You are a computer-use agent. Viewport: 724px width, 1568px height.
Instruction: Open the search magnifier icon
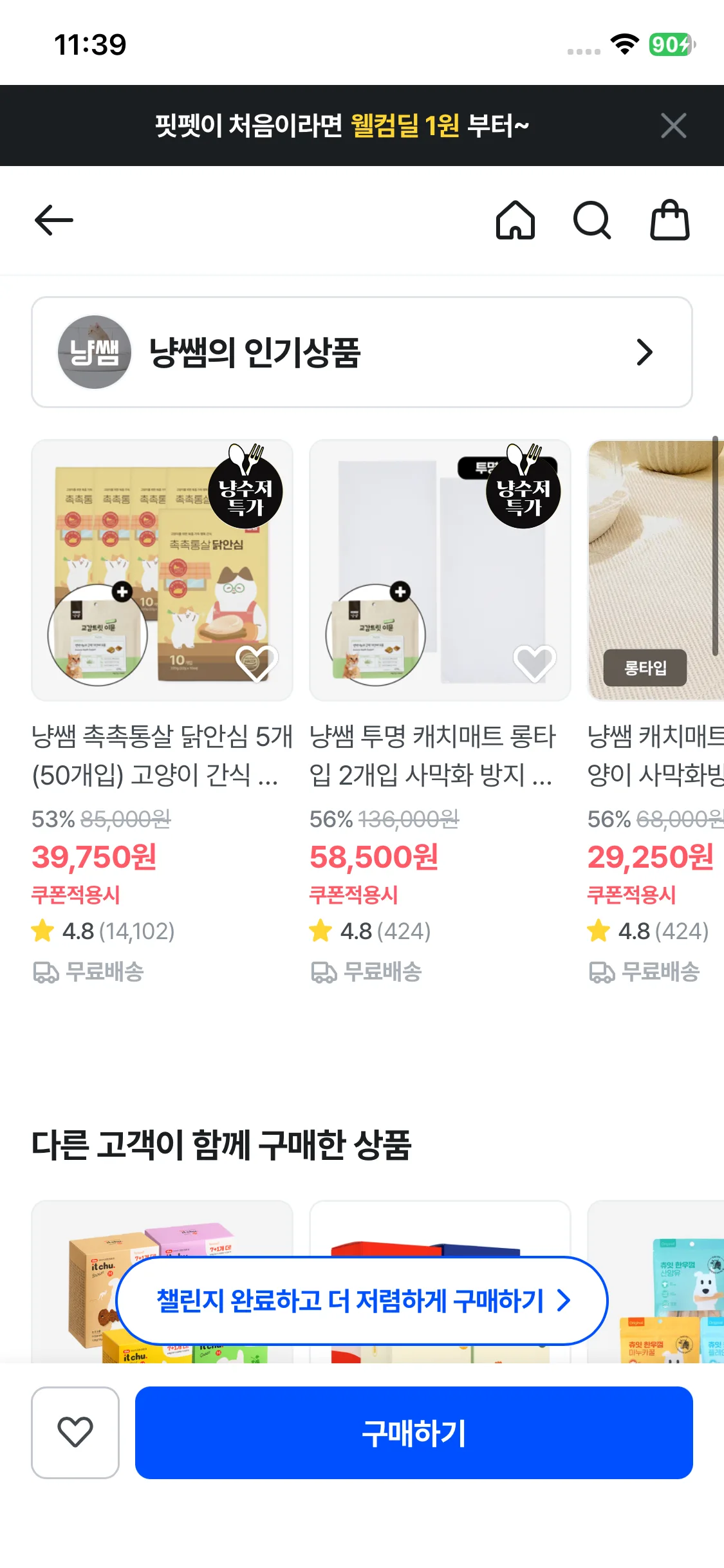(592, 220)
